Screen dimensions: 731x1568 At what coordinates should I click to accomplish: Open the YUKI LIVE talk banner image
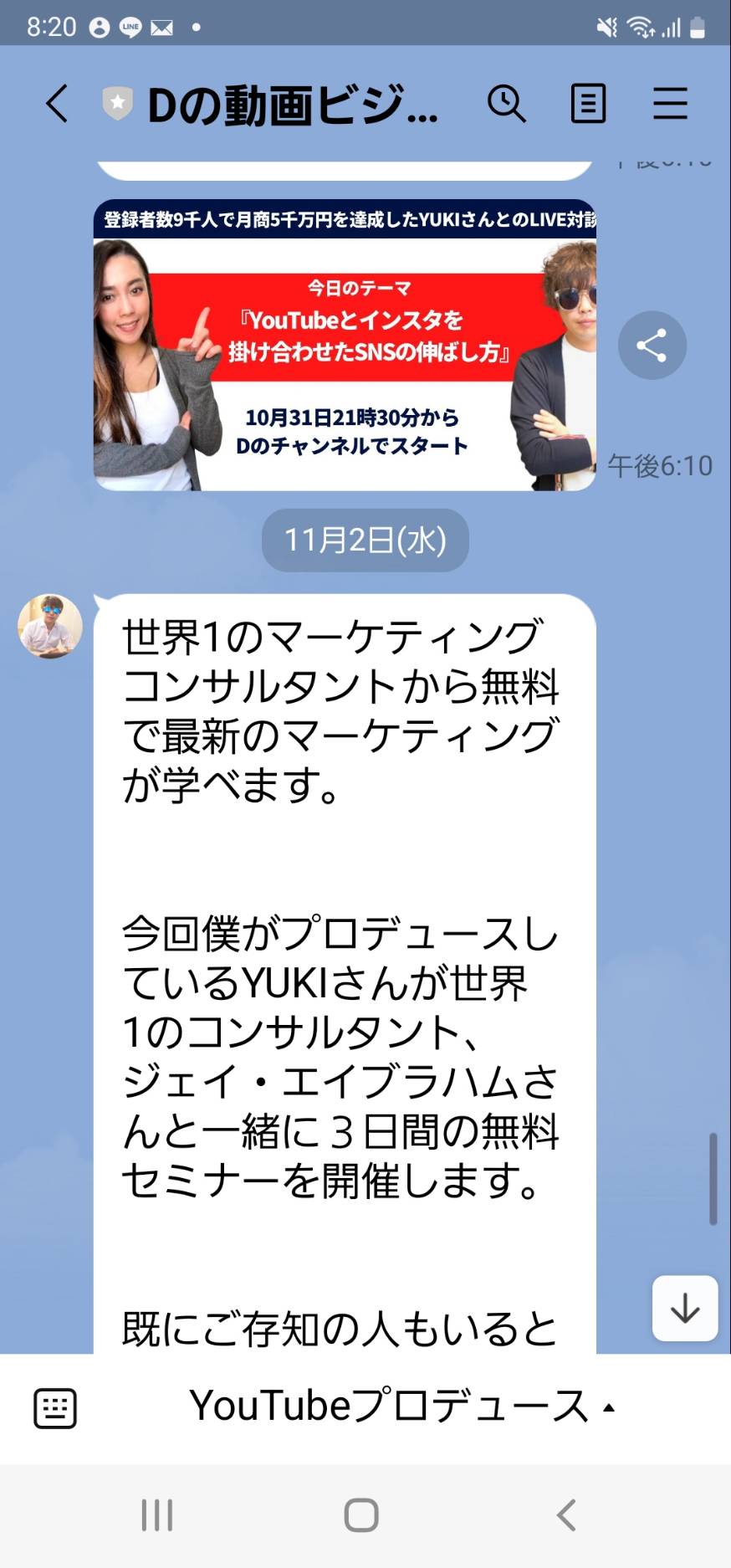345,345
